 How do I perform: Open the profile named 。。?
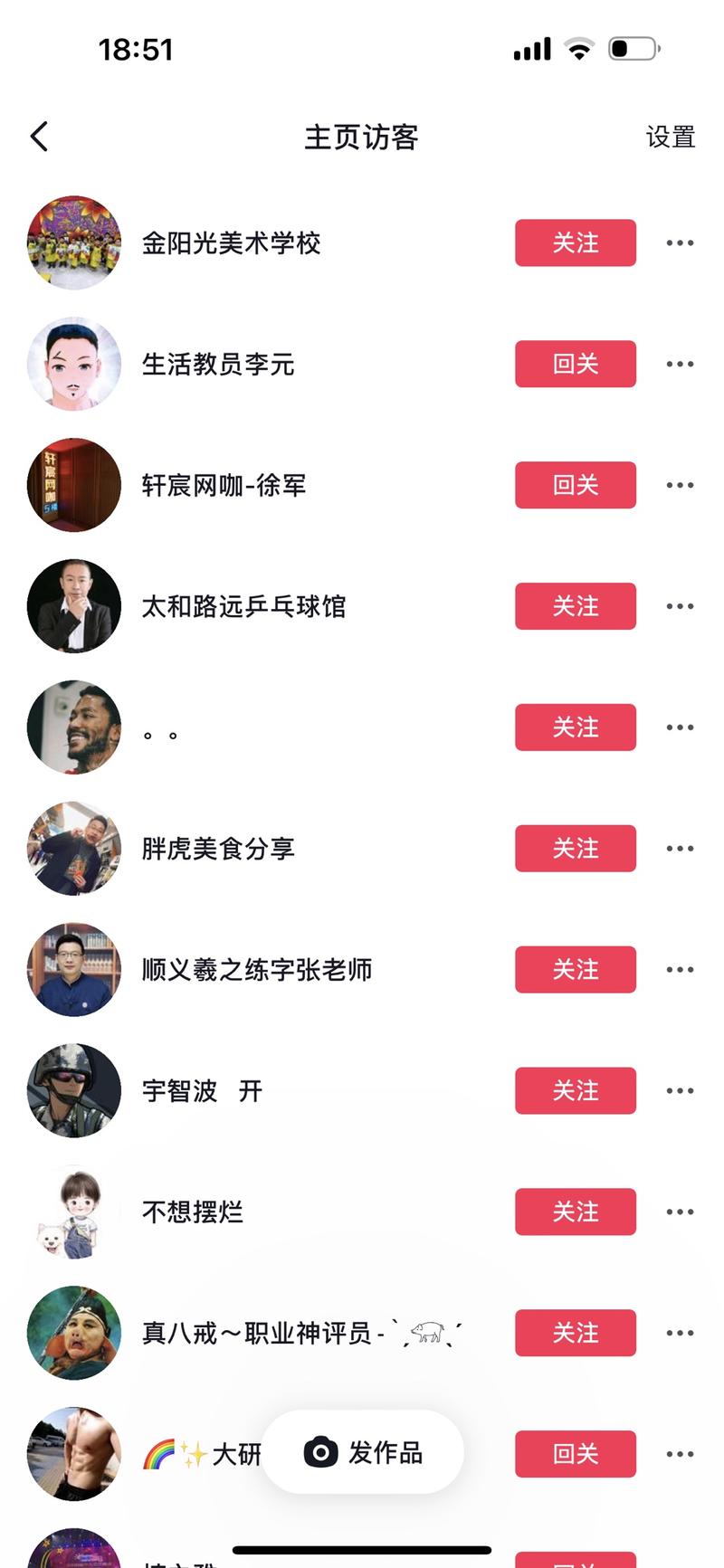pyautogui.click(x=74, y=727)
